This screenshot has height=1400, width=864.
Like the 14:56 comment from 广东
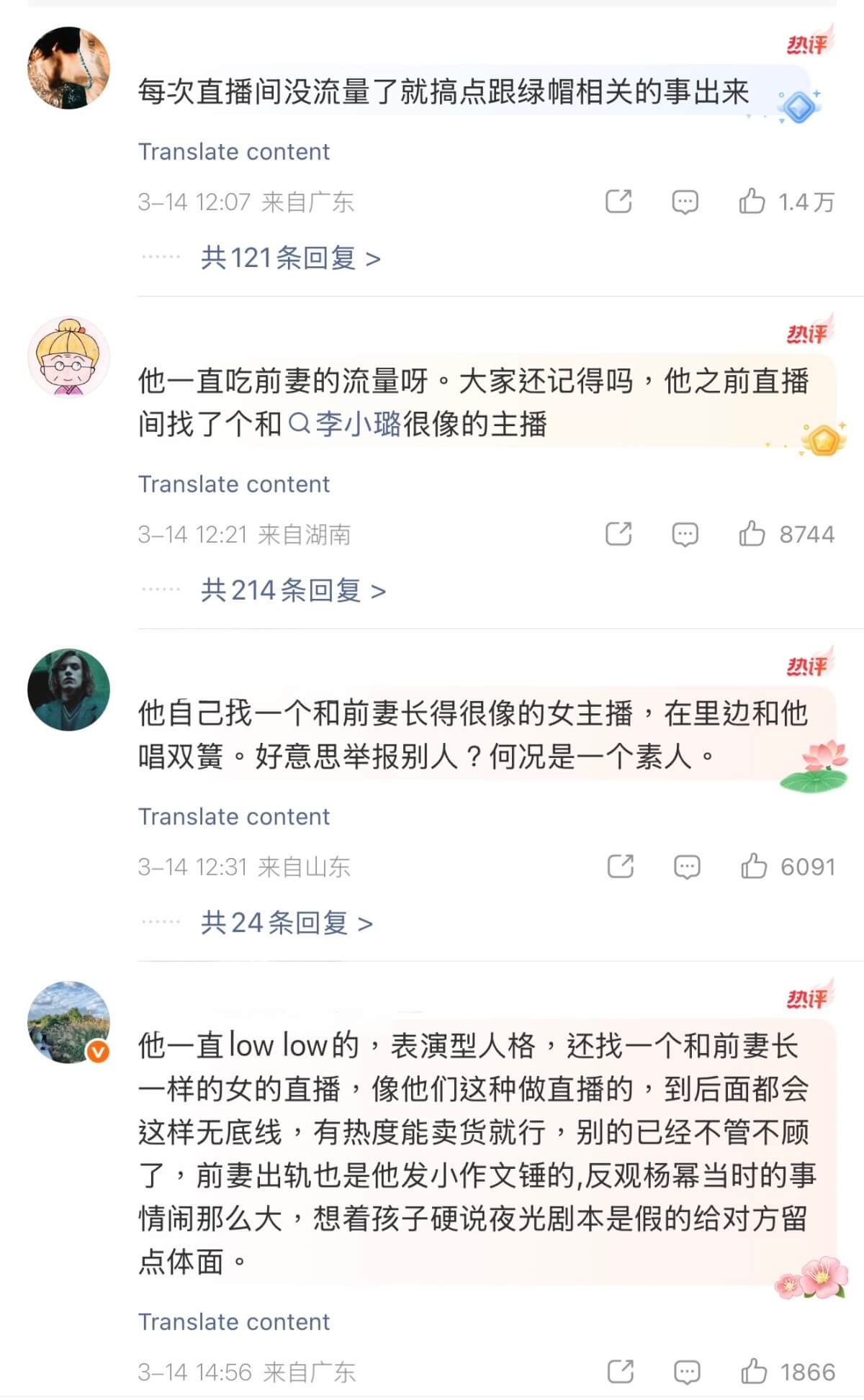coord(754,1372)
